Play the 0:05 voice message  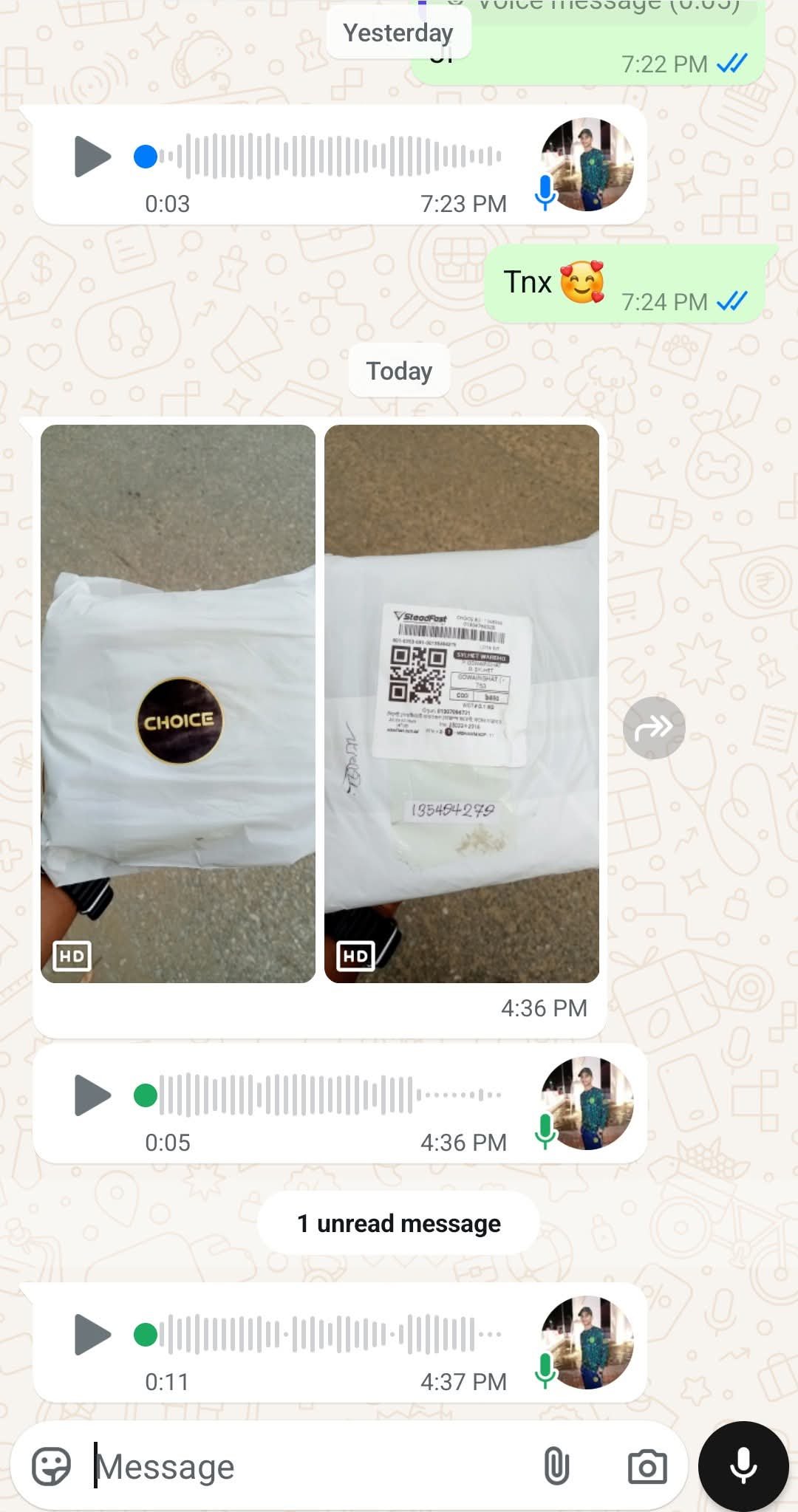tap(92, 1095)
